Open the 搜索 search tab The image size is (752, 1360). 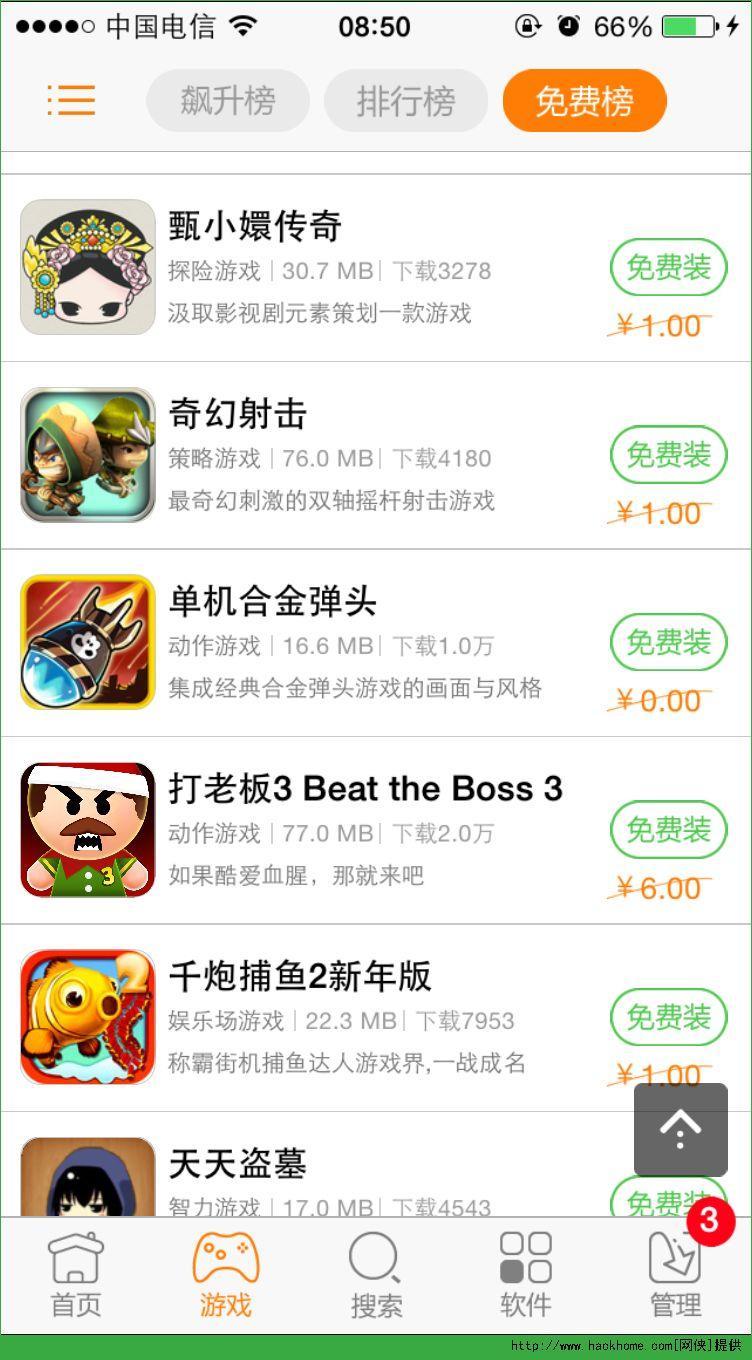(376, 1276)
